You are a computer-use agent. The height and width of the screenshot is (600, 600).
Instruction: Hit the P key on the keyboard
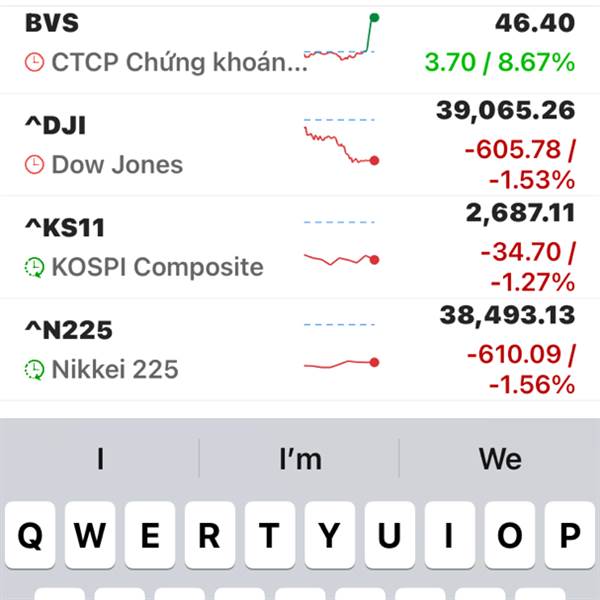569,537
